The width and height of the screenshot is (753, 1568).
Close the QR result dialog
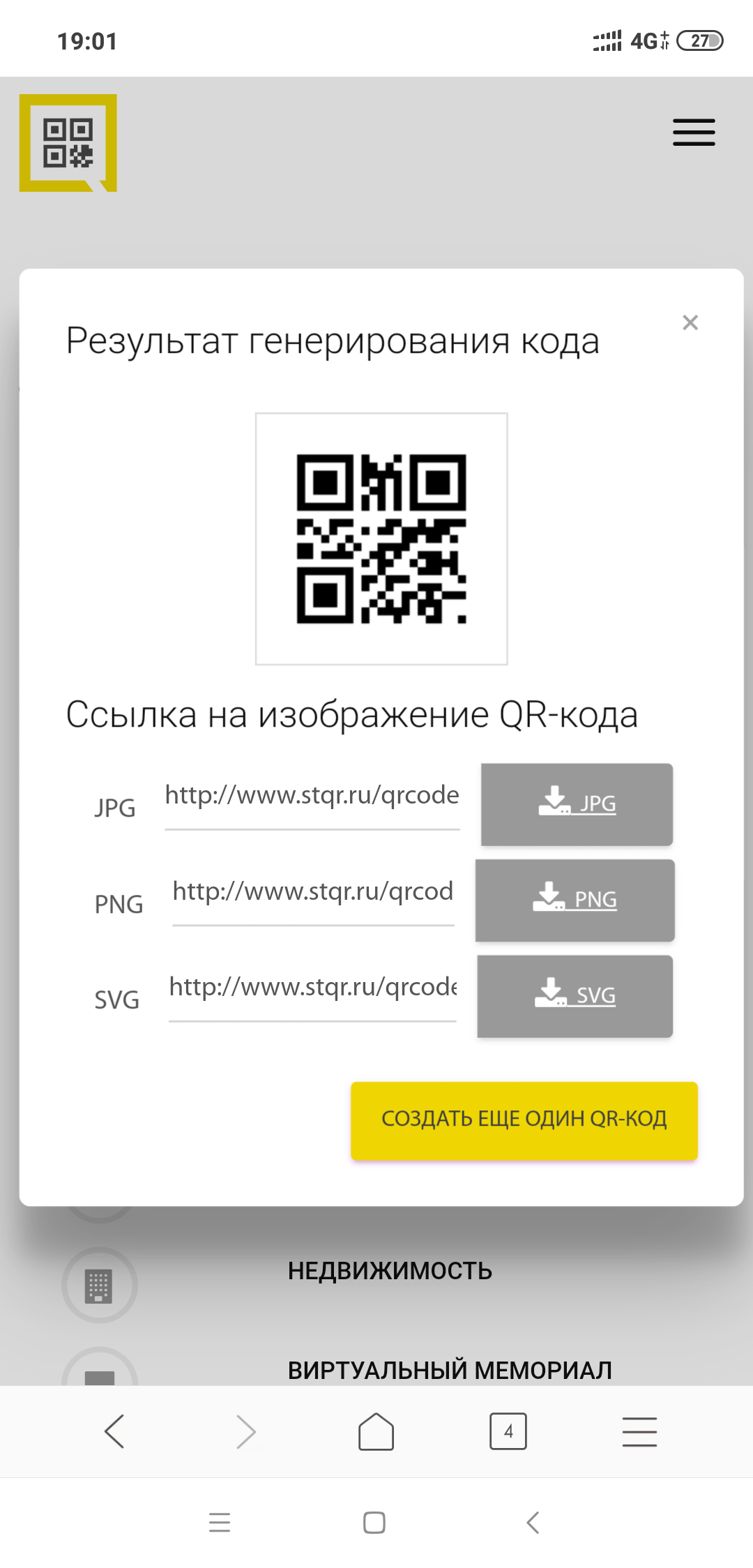(x=690, y=322)
